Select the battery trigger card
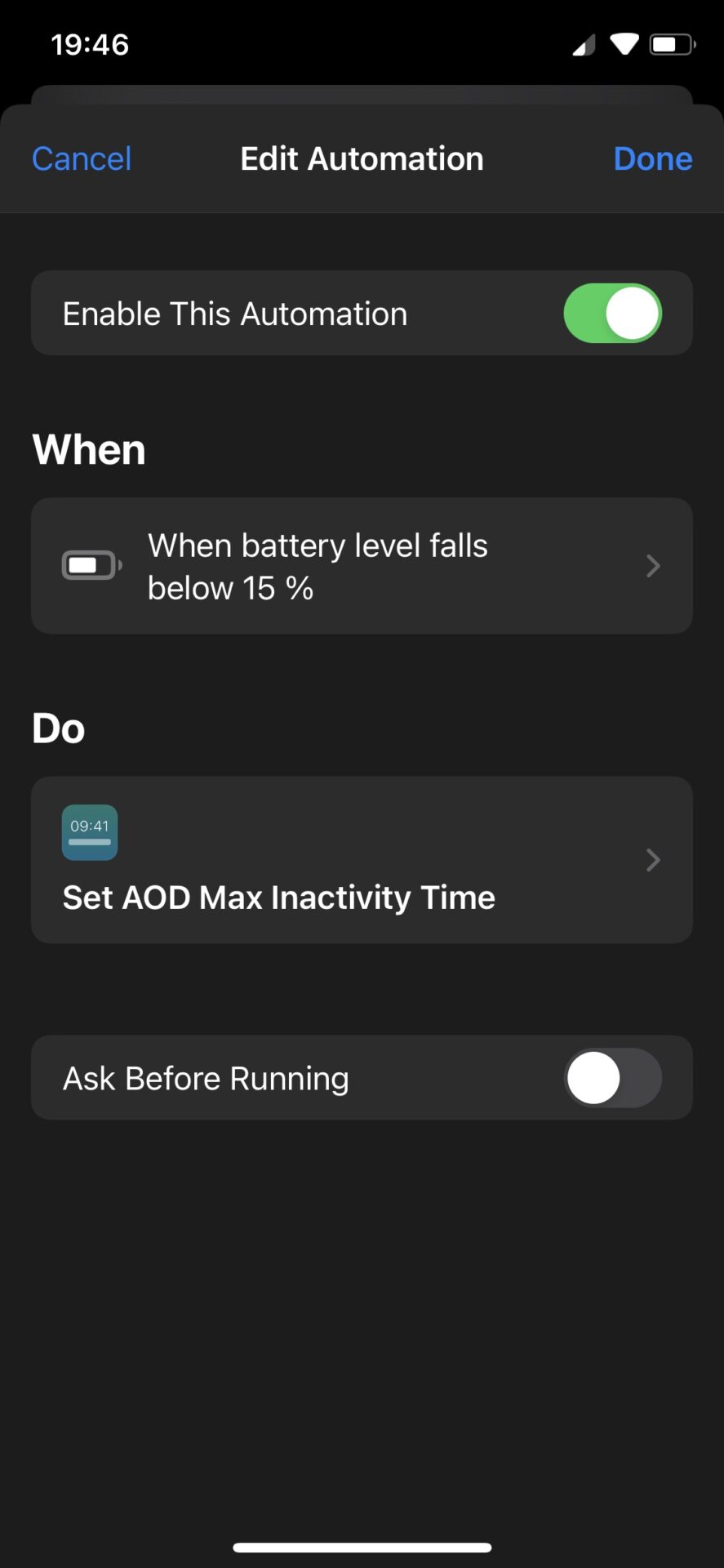 [362, 565]
